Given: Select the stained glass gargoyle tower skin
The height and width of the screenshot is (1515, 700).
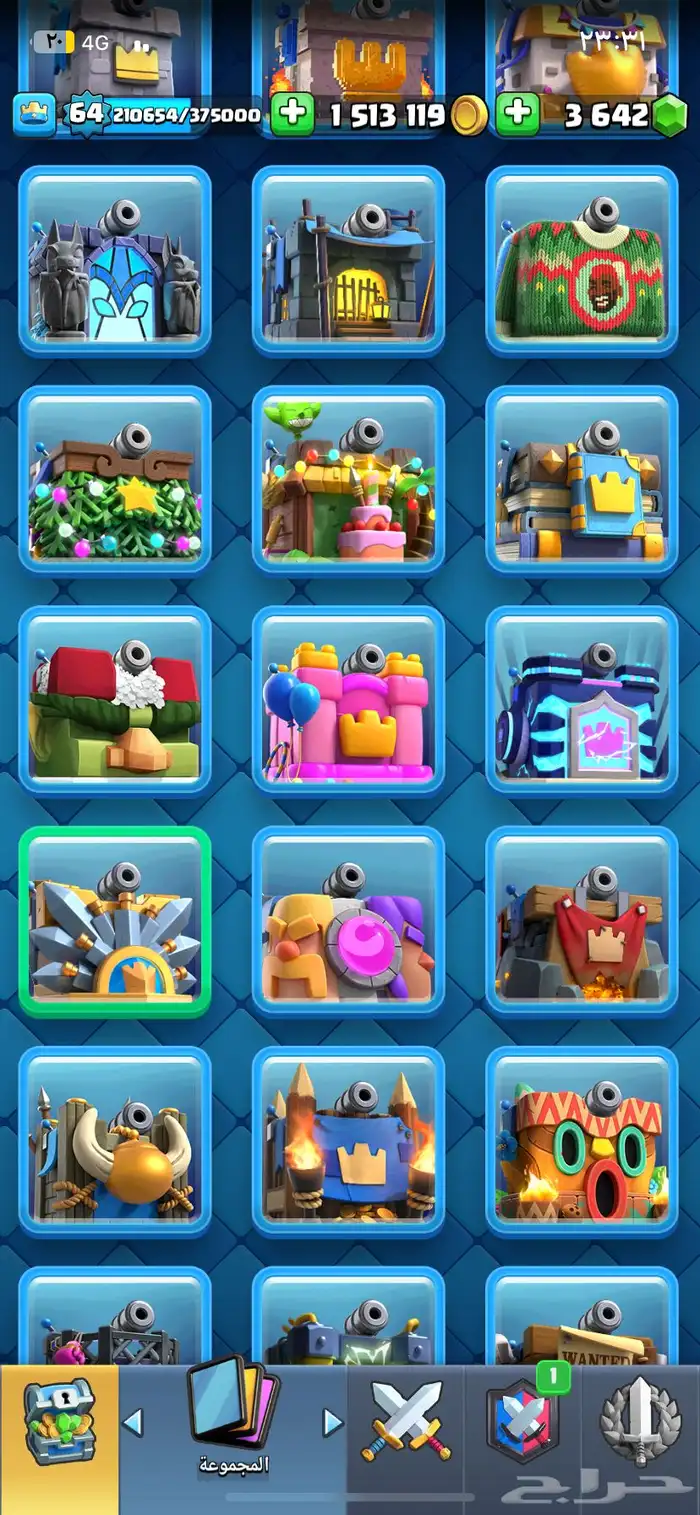Looking at the screenshot, I should pyautogui.click(x=115, y=260).
